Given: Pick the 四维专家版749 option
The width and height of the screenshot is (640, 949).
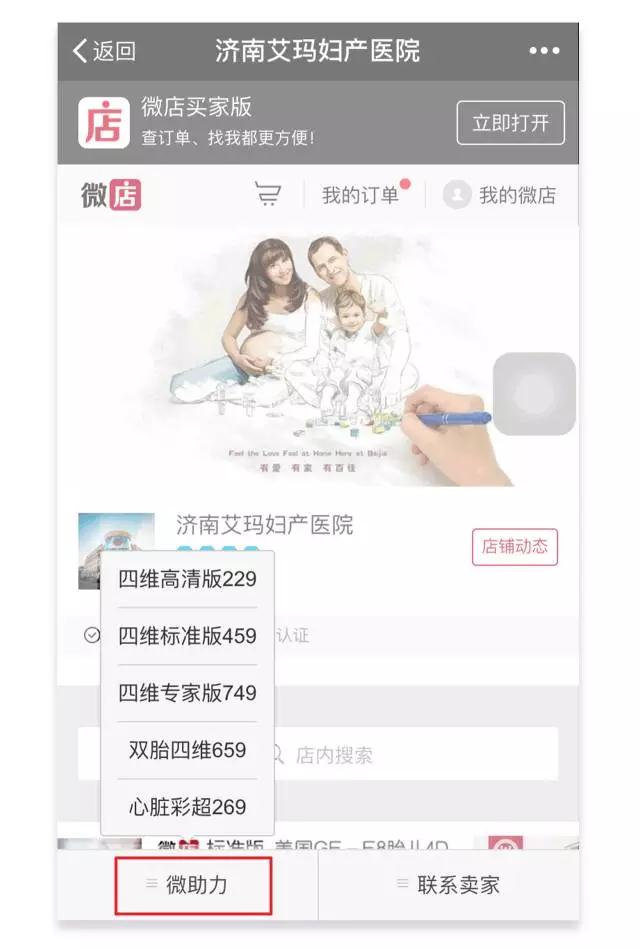Looking at the screenshot, I should click(188, 693).
